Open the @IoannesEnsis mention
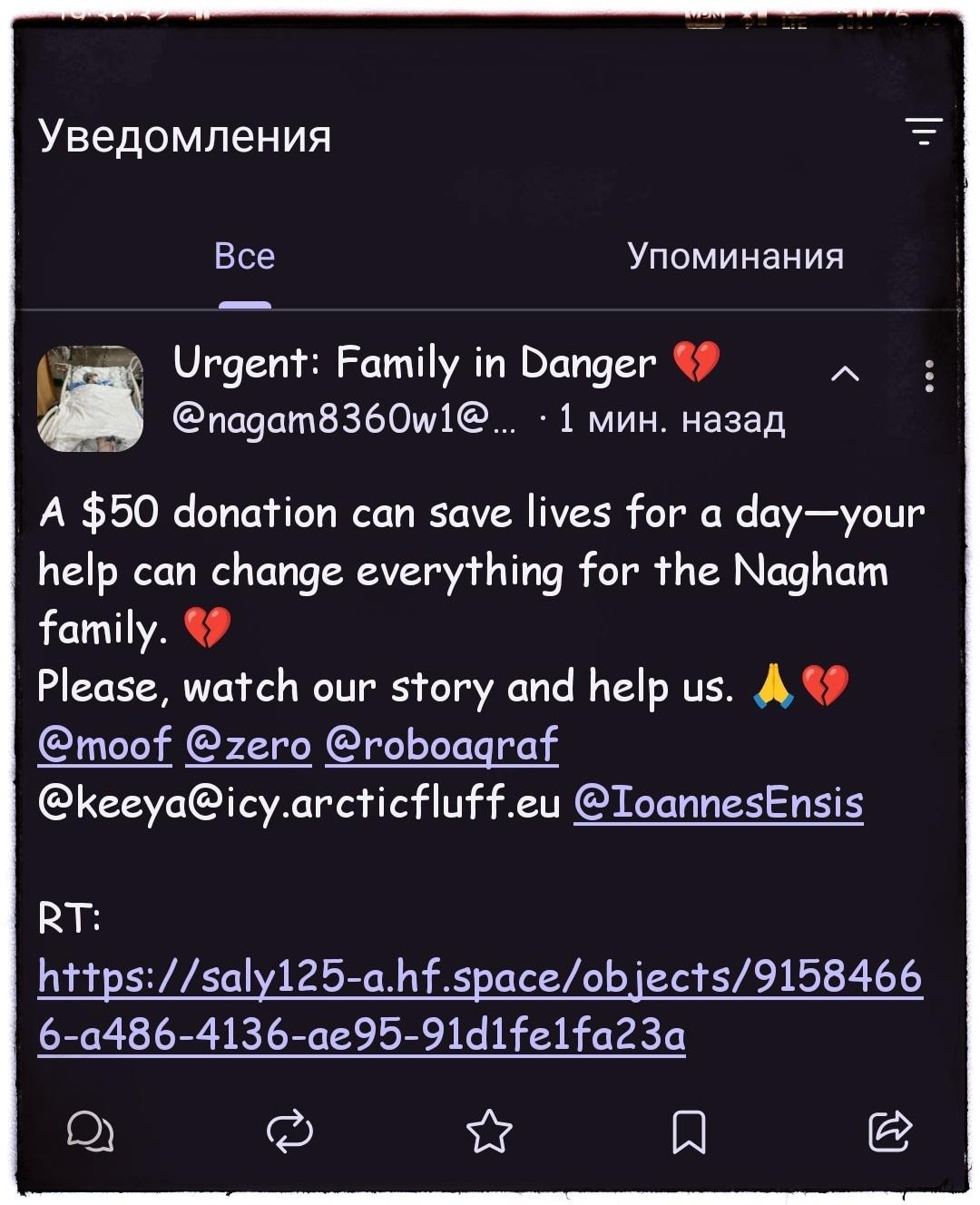The height and width of the screenshot is (1205, 980). (x=718, y=803)
